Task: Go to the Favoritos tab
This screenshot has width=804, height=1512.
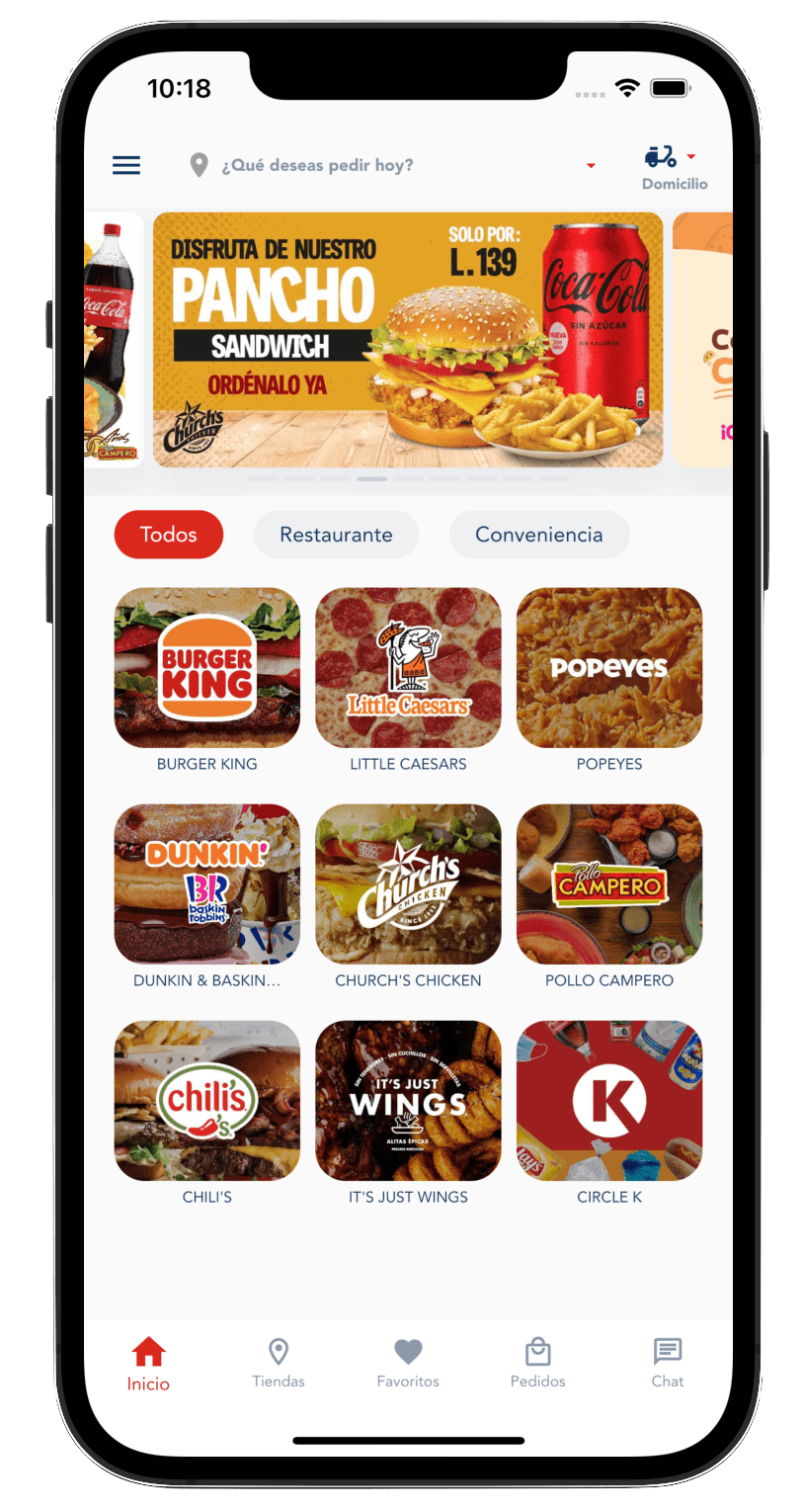Action: [x=408, y=1364]
